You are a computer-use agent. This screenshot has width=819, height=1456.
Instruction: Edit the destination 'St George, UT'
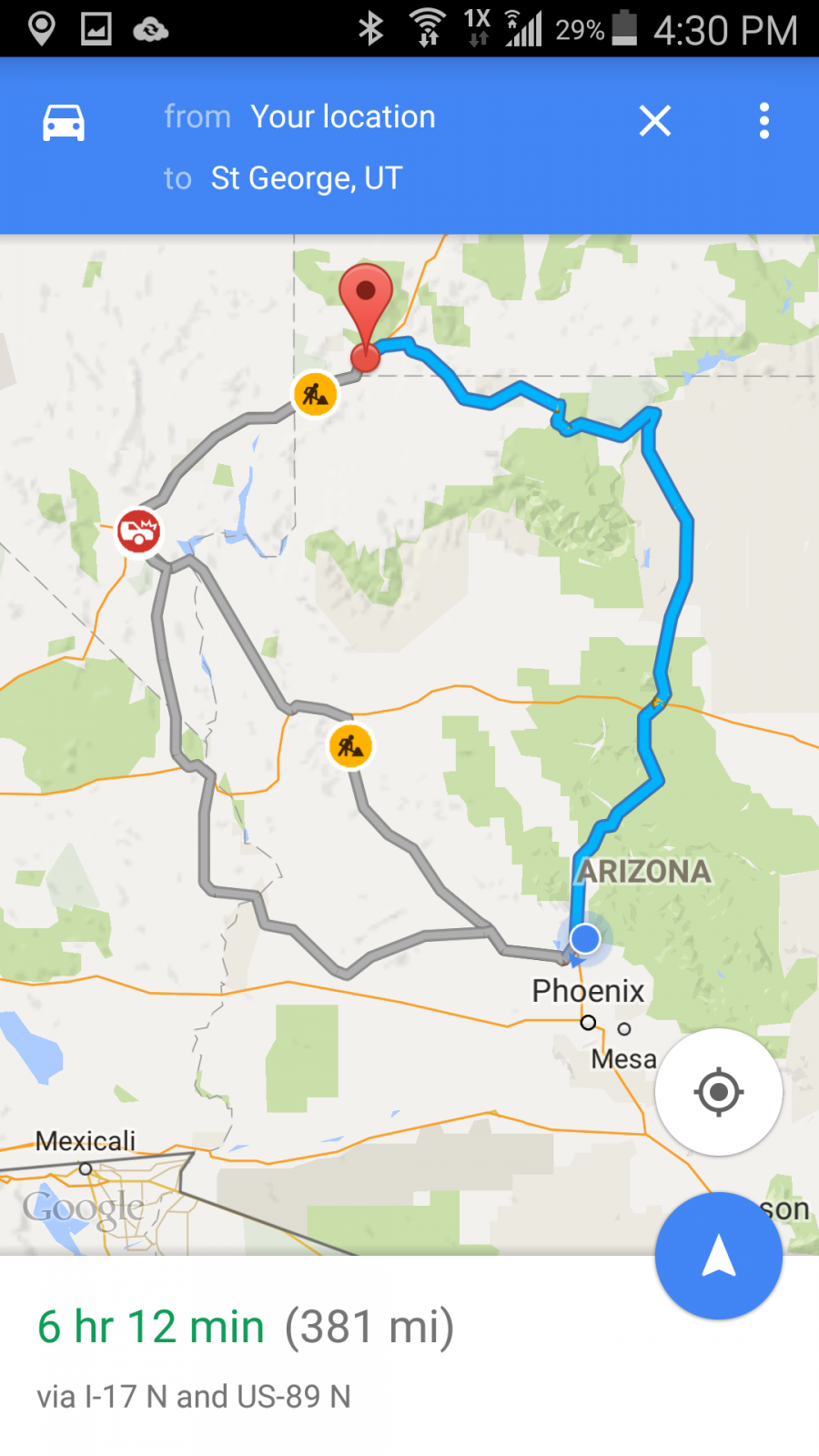click(307, 178)
